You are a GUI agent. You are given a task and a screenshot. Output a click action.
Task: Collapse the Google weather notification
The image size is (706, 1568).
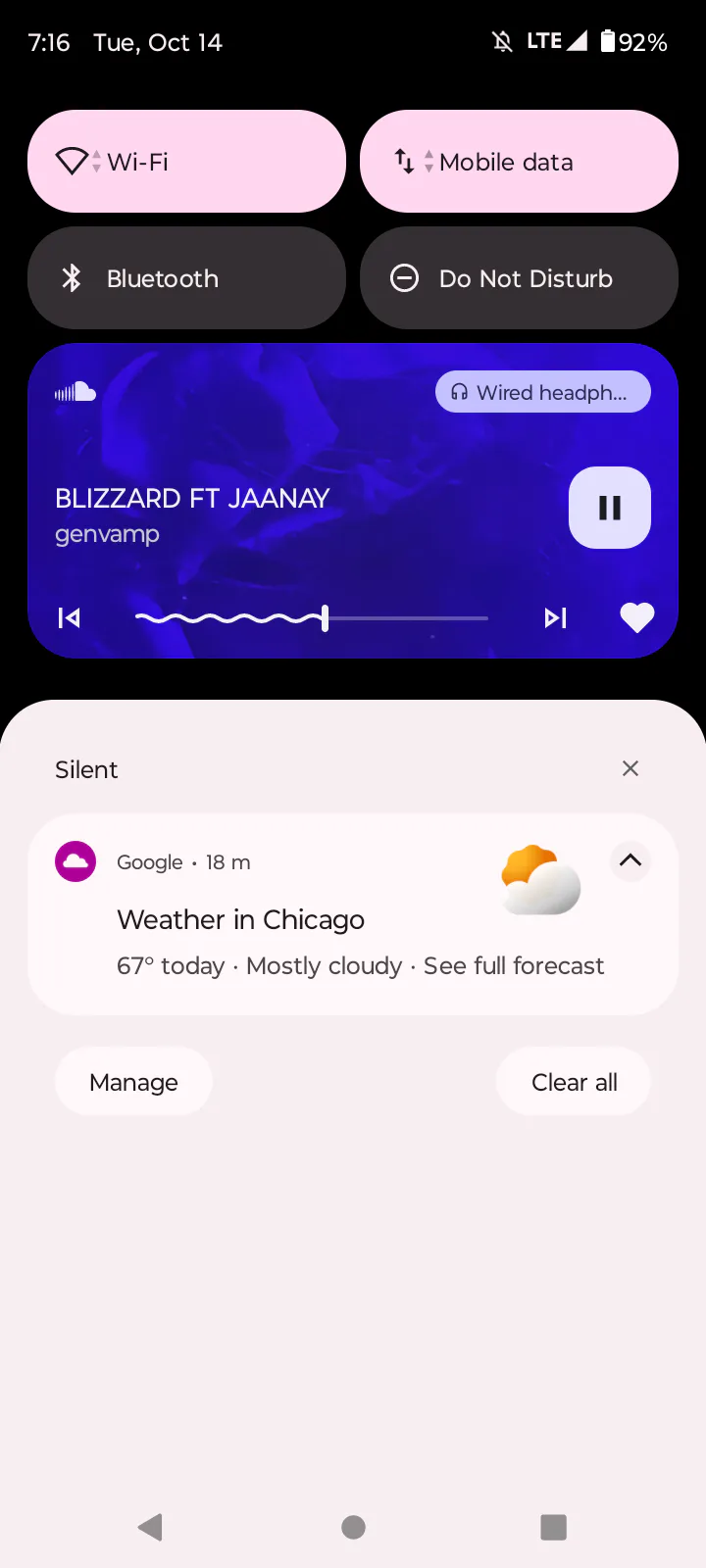point(630,860)
